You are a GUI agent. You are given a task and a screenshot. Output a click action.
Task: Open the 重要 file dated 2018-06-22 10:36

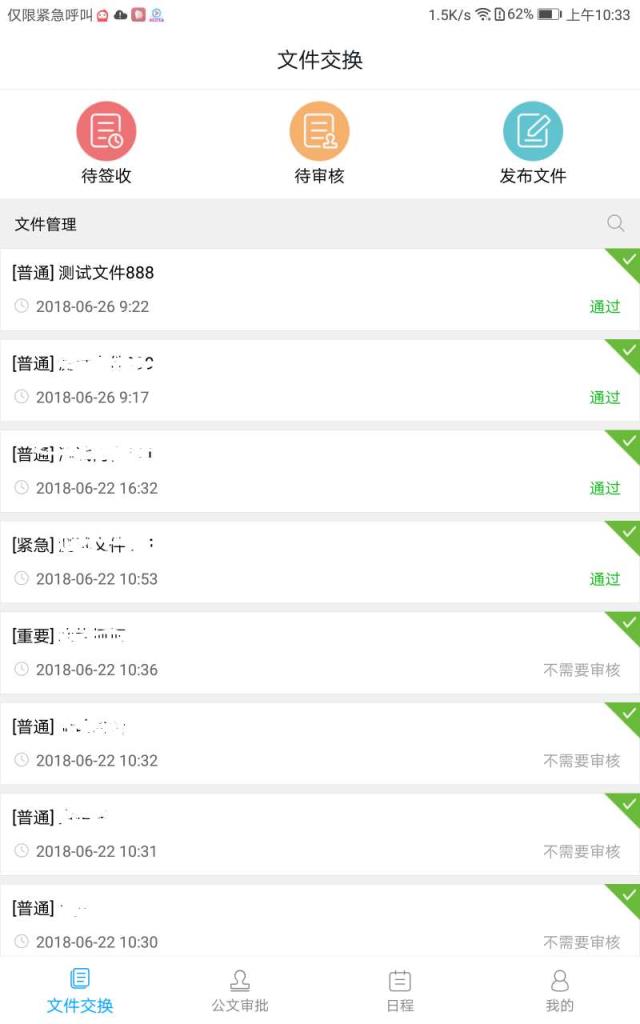point(300,653)
